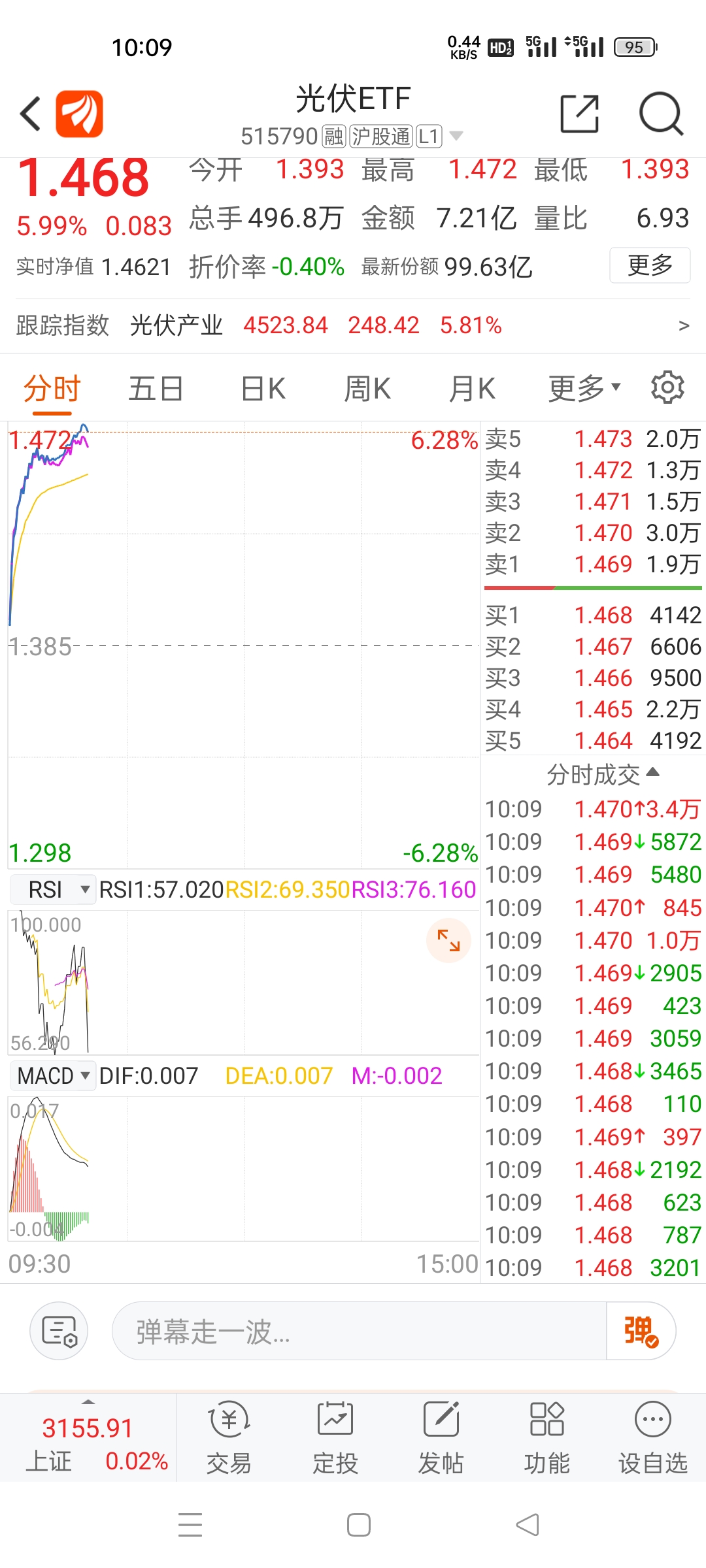Open chart settings via the gear icon
The height and width of the screenshot is (1568, 706).
click(x=667, y=387)
